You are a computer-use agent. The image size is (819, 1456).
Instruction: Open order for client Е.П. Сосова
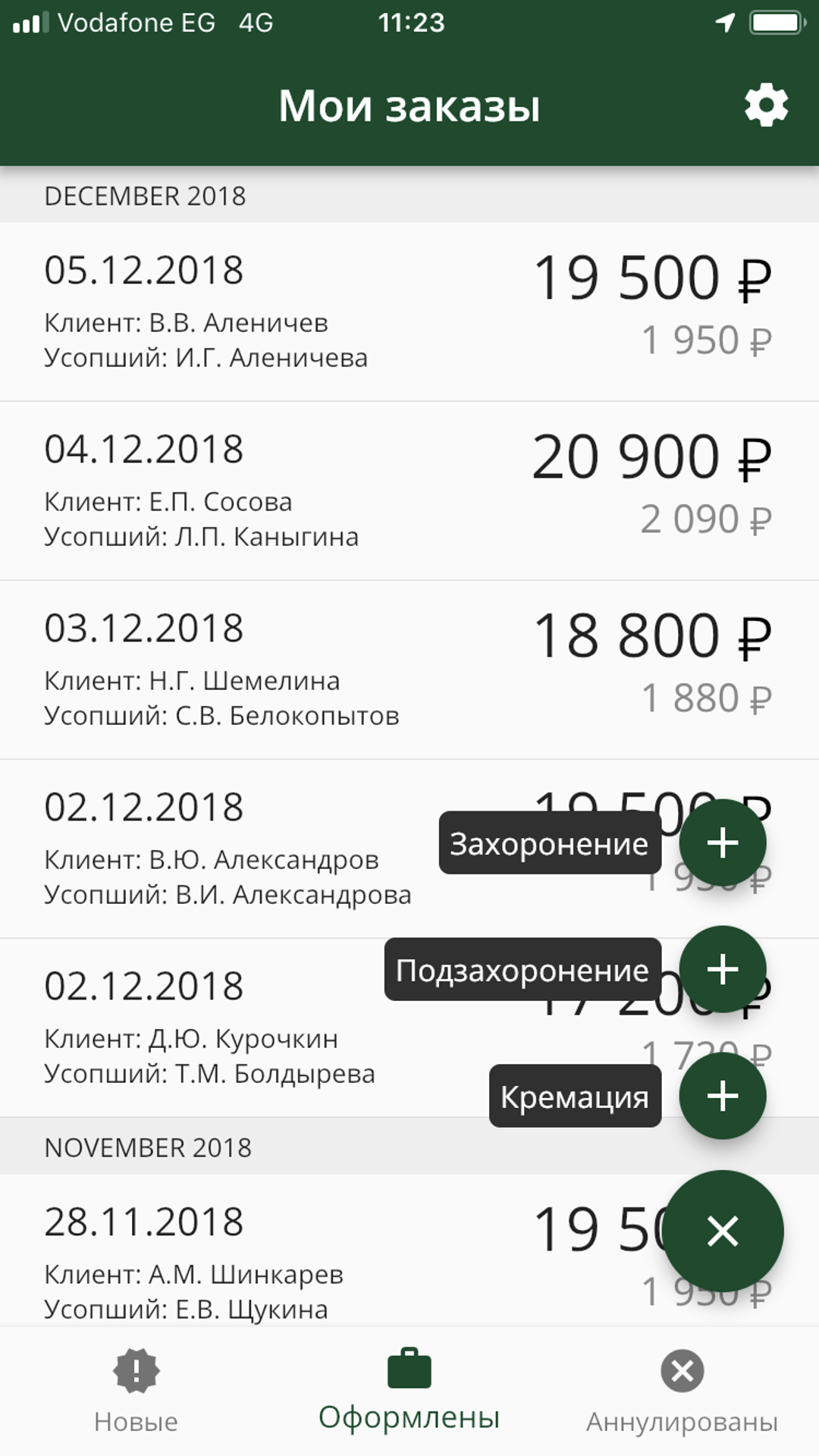(x=409, y=491)
